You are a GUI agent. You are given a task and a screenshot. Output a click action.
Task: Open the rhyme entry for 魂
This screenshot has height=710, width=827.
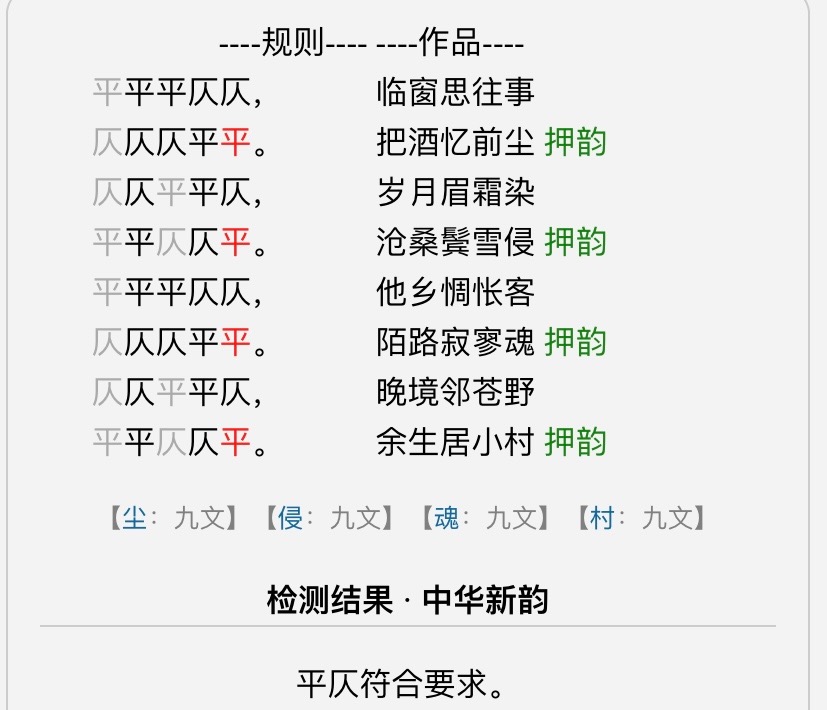446,518
